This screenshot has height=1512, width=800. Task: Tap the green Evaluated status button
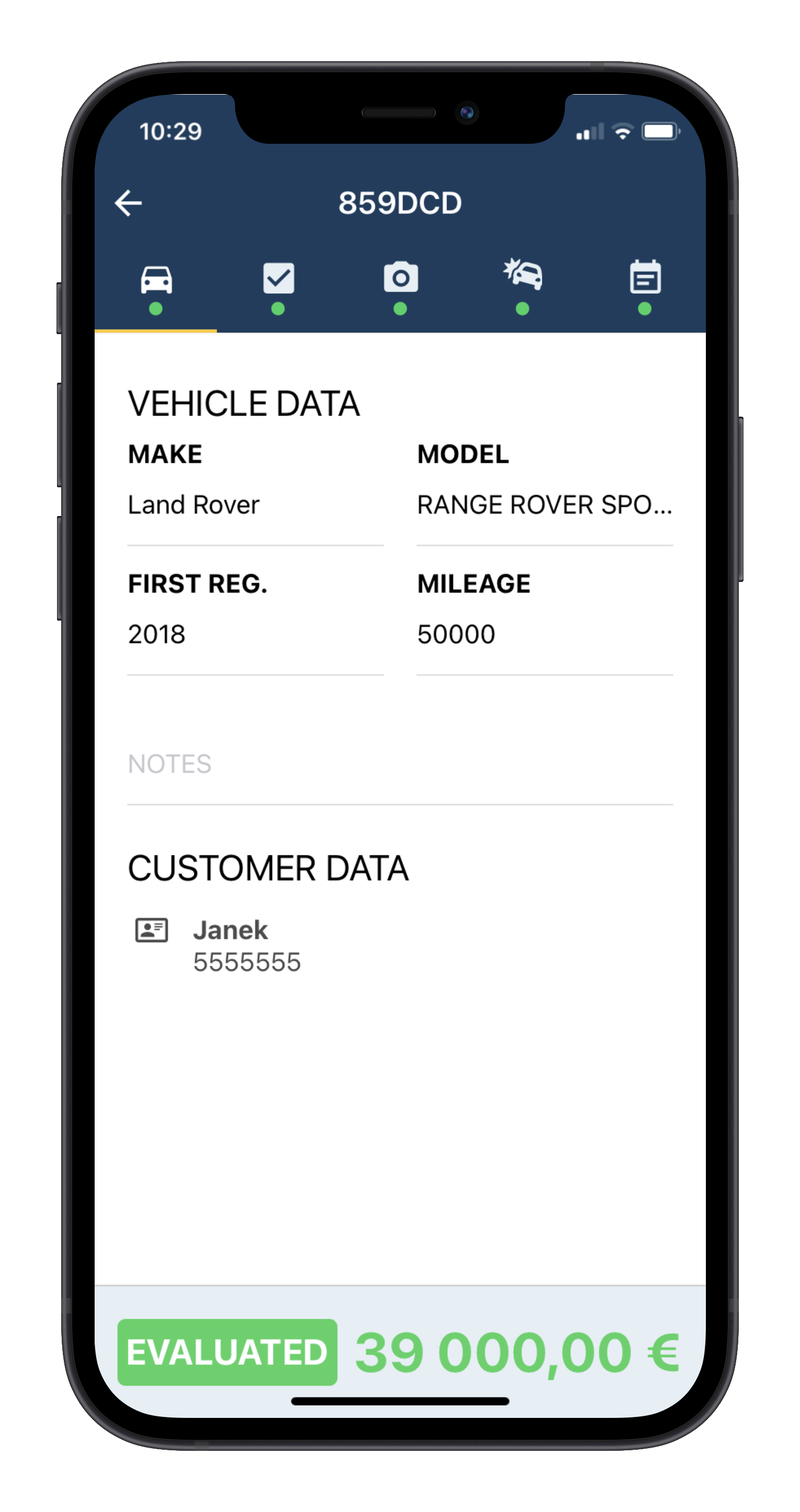[227, 1352]
